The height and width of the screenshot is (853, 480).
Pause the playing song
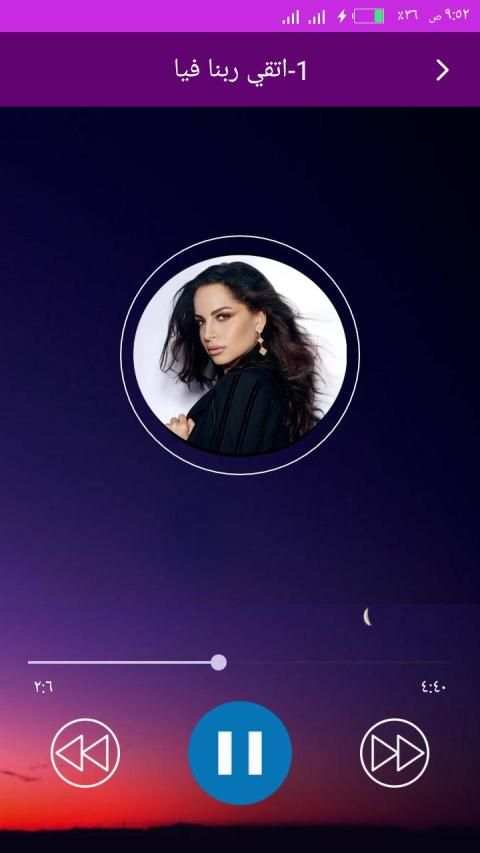[240, 753]
